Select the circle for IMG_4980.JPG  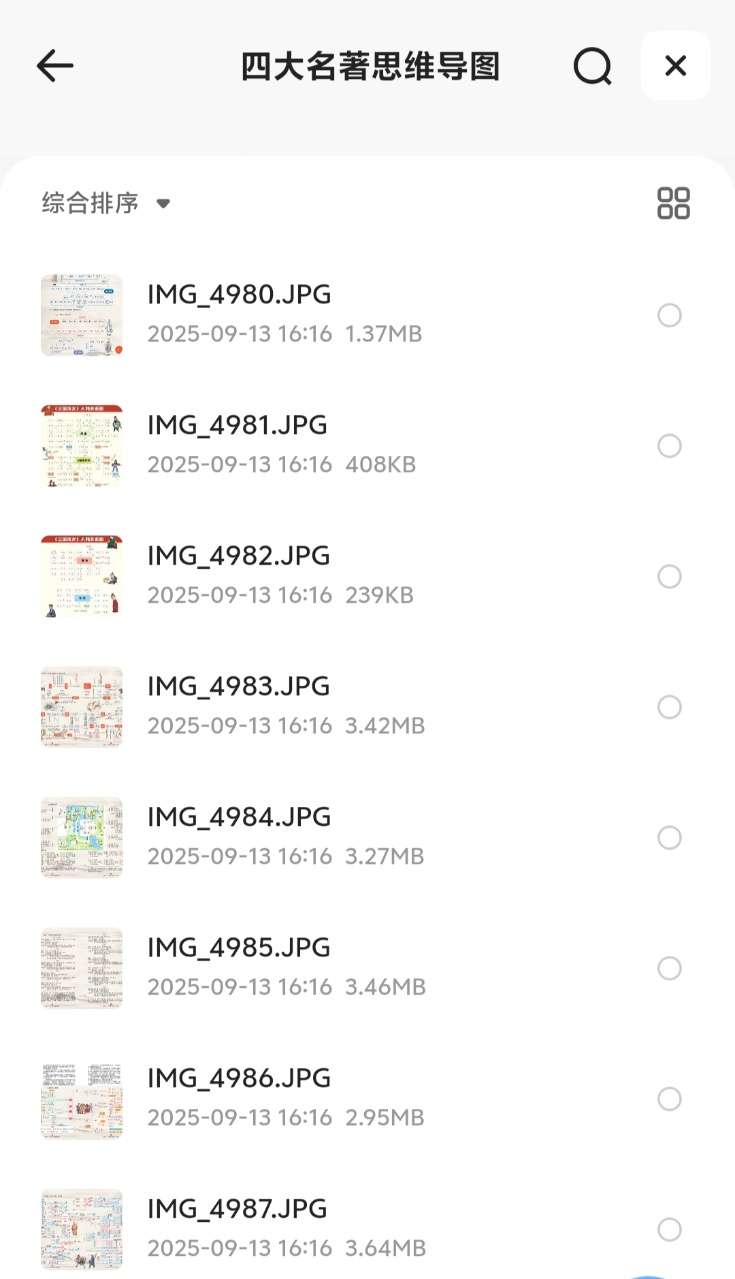click(669, 316)
